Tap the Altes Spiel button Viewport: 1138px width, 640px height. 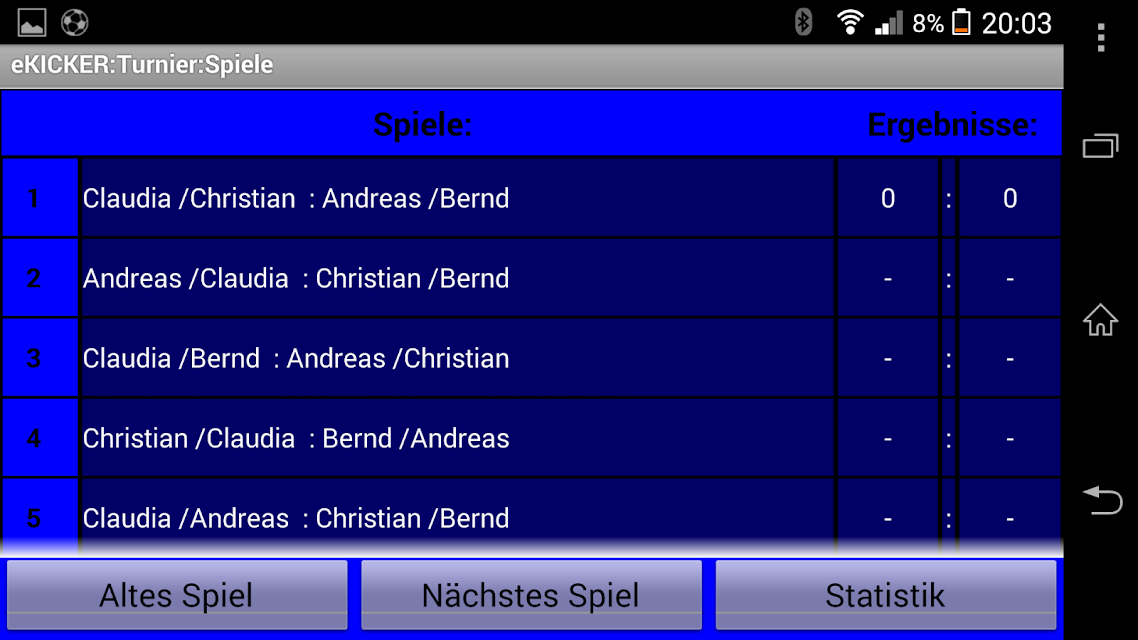(177, 594)
